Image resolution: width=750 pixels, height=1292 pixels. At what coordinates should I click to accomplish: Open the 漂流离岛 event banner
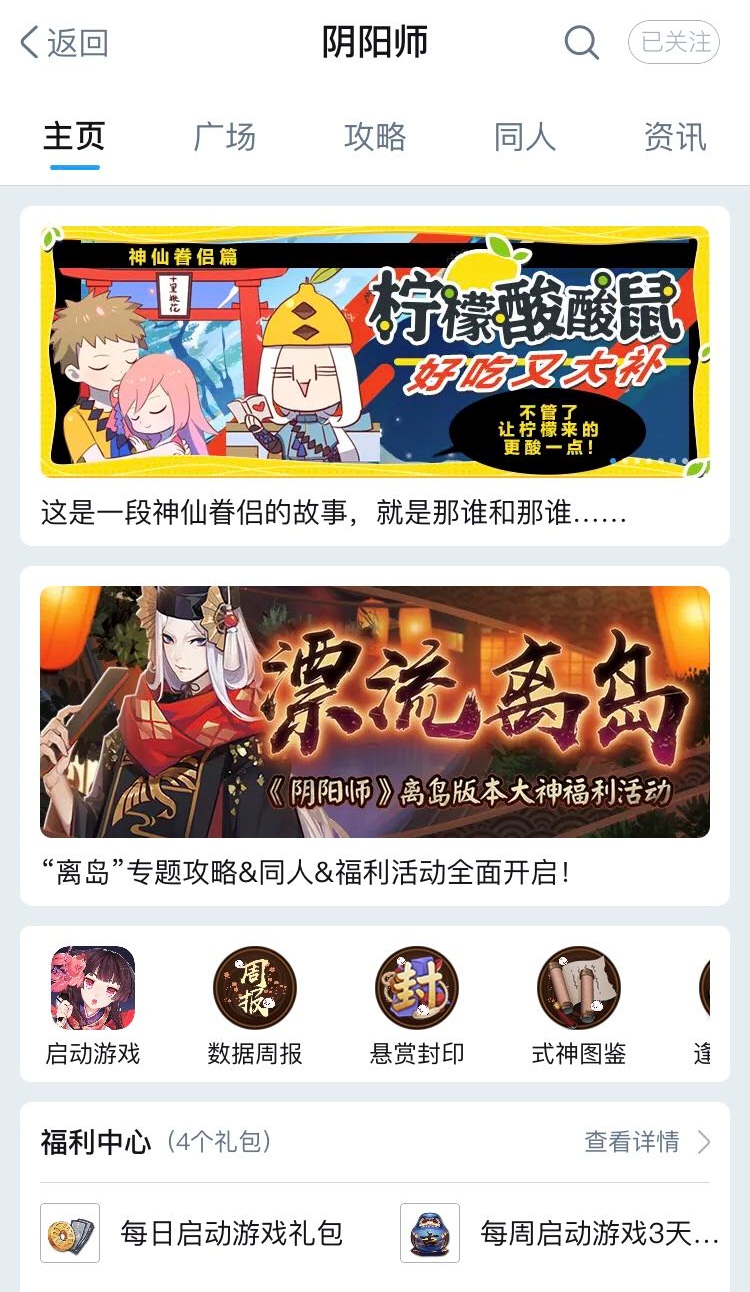click(x=375, y=711)
